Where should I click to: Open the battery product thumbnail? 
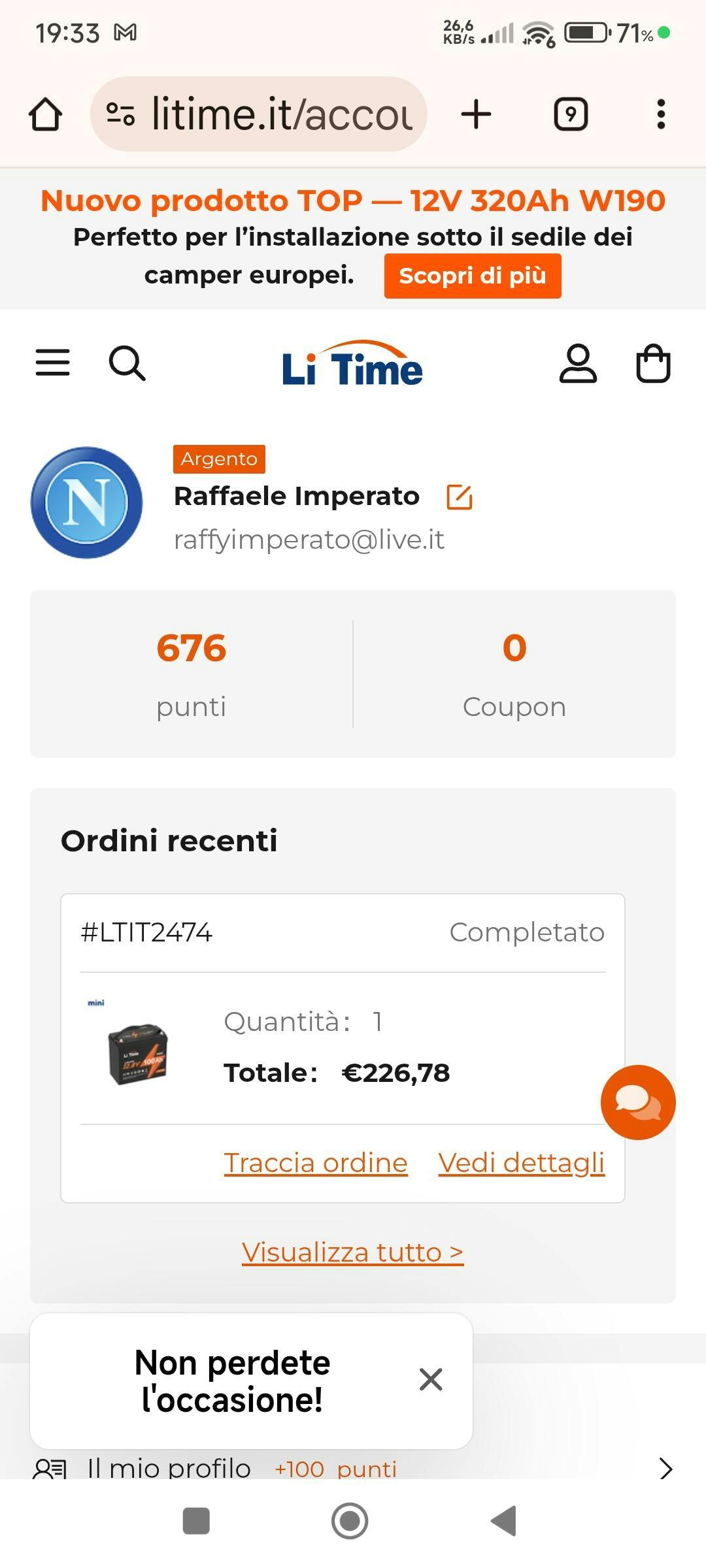coord(137,1052)
